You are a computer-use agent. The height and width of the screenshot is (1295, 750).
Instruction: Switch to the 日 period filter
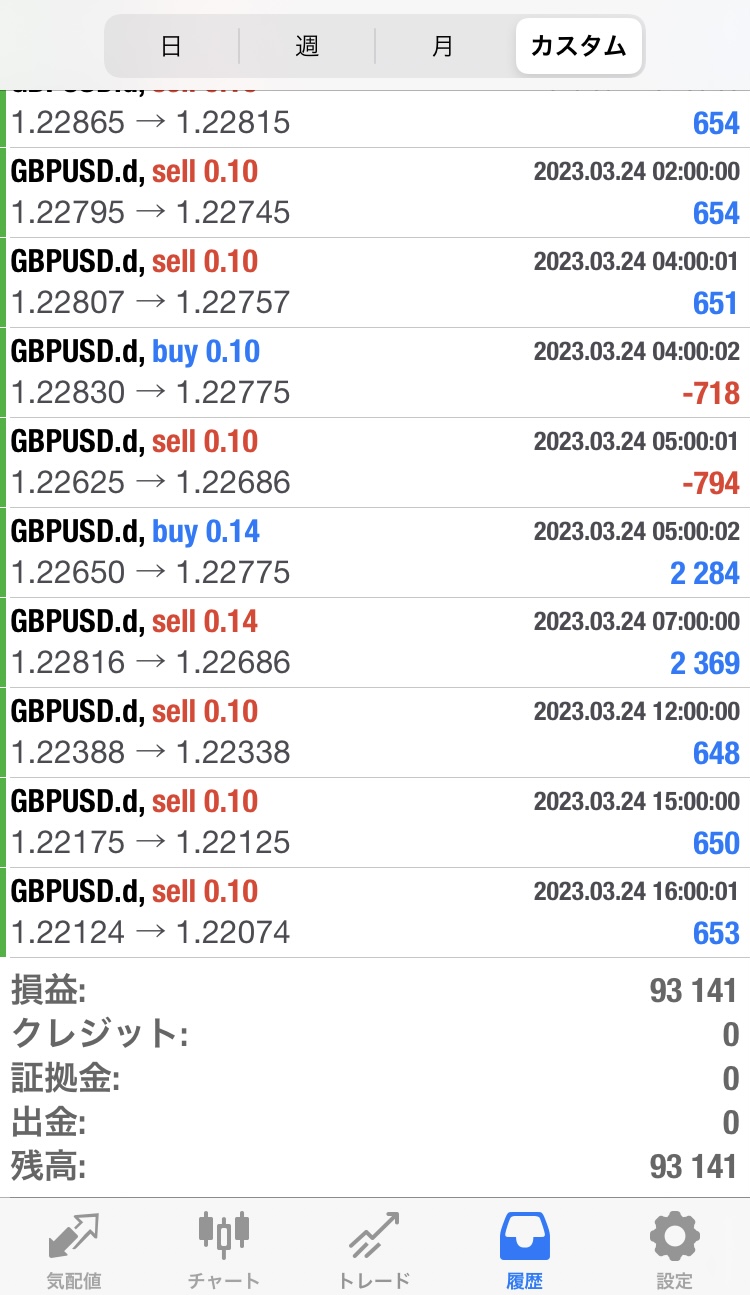tap(171, 46)
